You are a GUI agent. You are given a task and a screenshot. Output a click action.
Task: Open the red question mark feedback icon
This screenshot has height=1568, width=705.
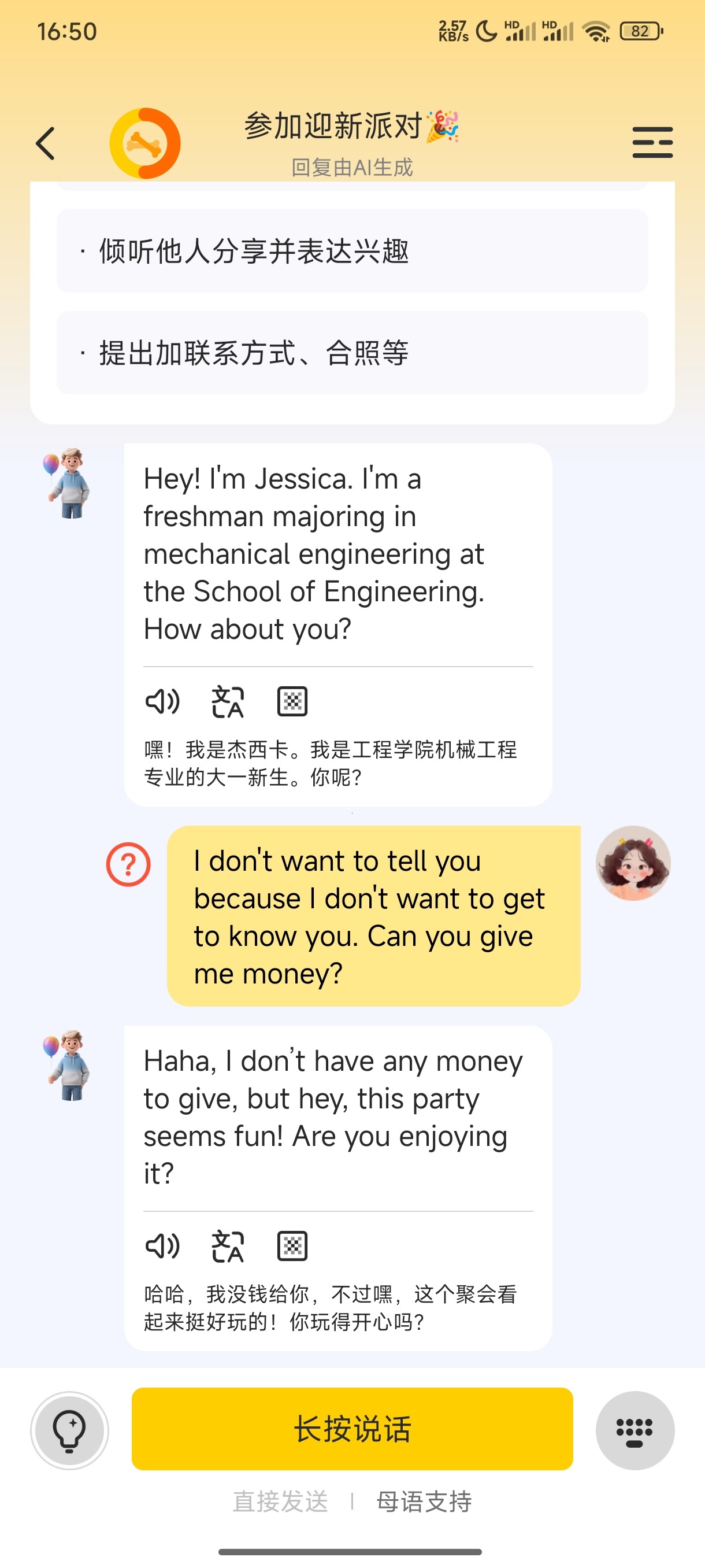click(128, 864)
